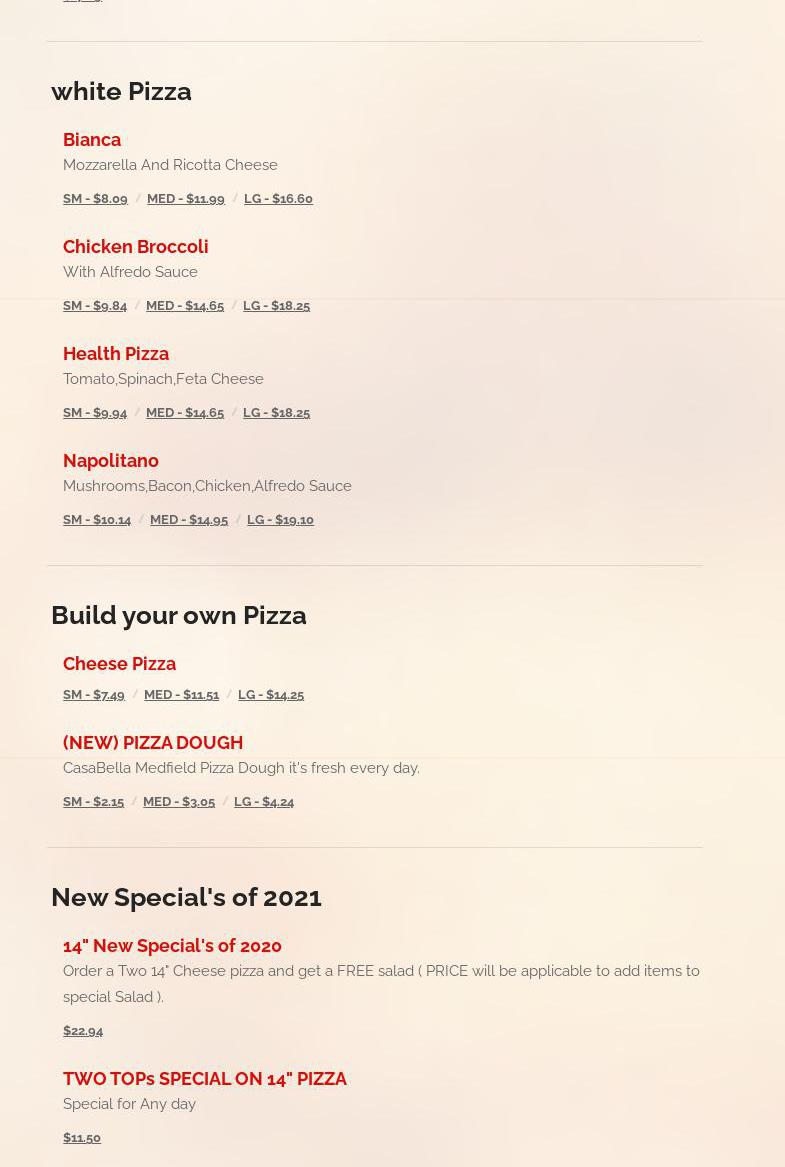Screen dimensions: 785x1167
Task: Tap medium Health Pizza price $14.65
Action: pos(185,413)
